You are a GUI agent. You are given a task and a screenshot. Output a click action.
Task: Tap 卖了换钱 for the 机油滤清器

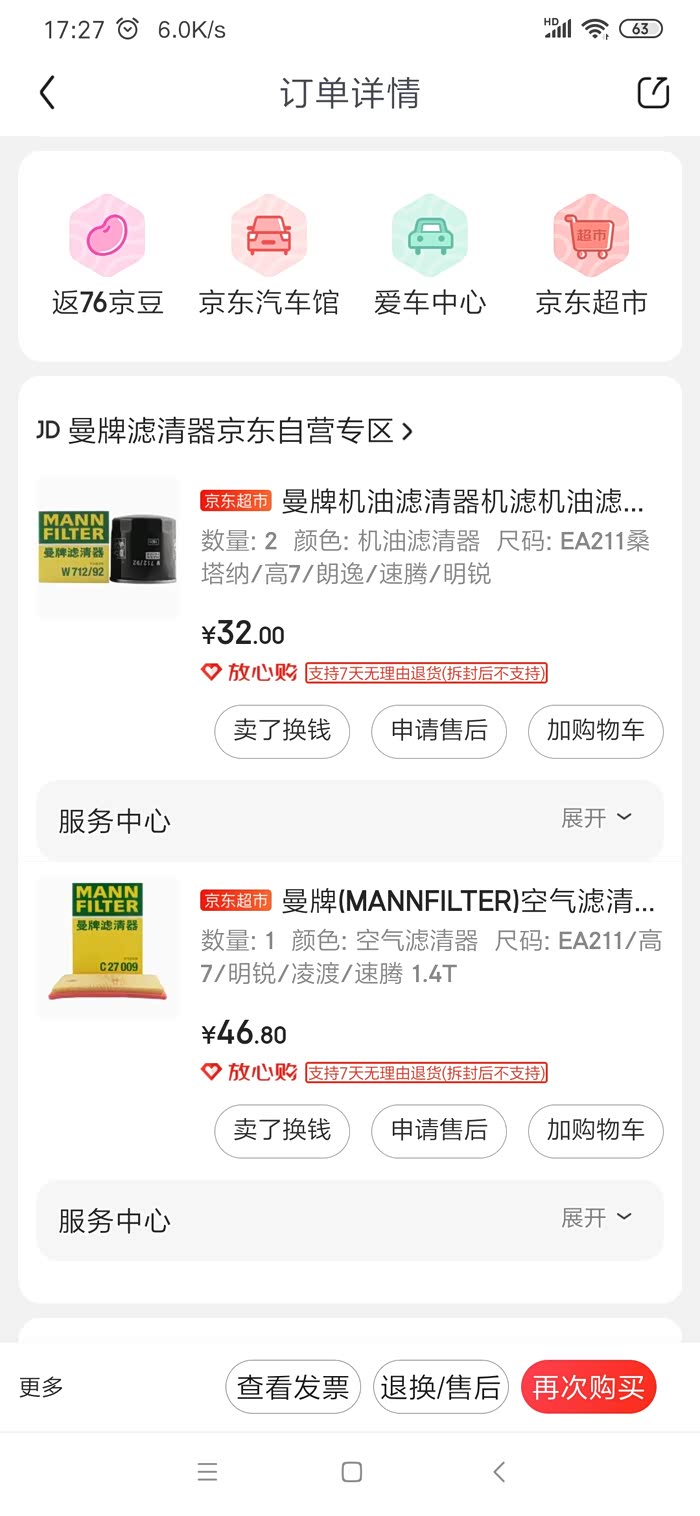pyautogui.click(x=282, y=731)
